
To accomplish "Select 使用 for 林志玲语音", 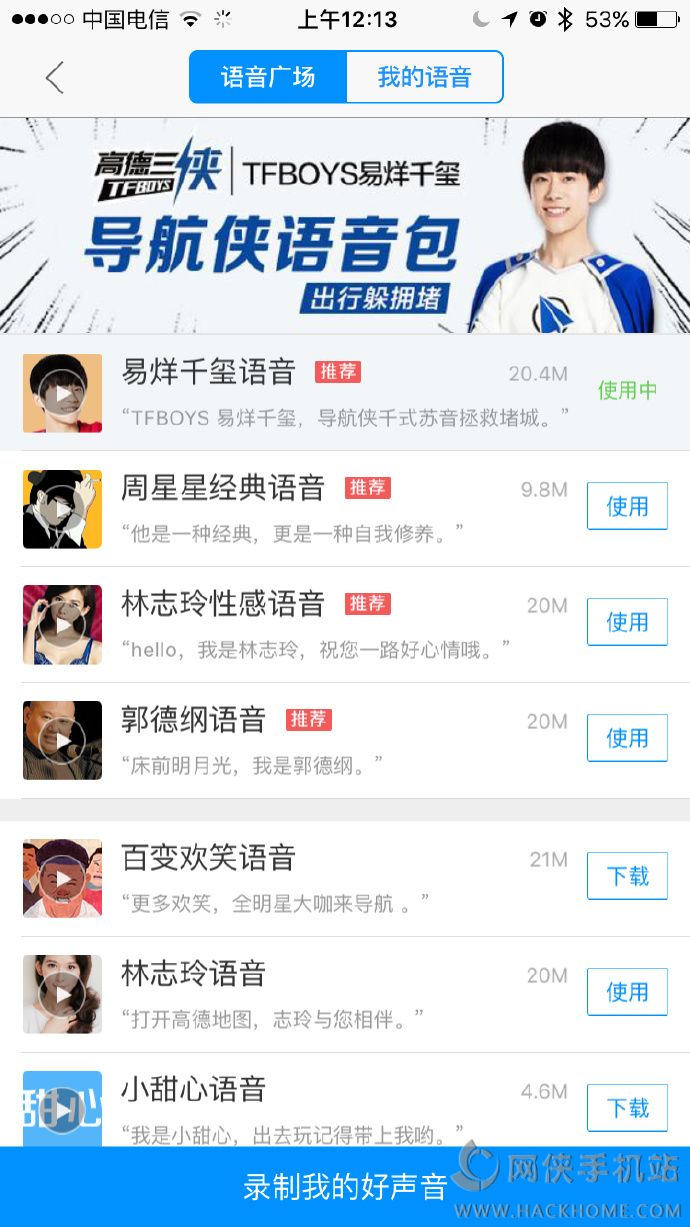I will (627, 992).
